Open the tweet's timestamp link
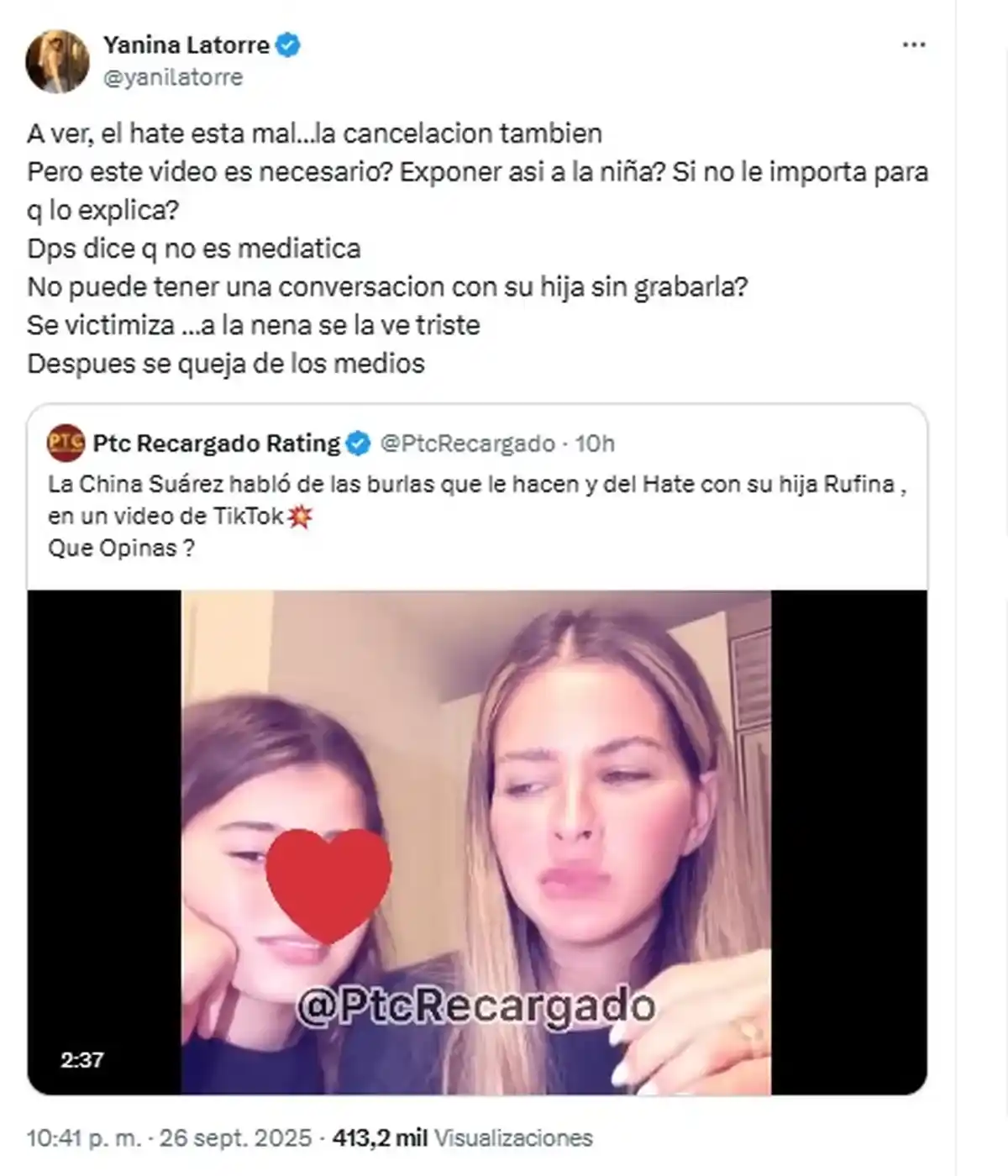This screenshot has width=1008, height=1176. point(169,1138)
